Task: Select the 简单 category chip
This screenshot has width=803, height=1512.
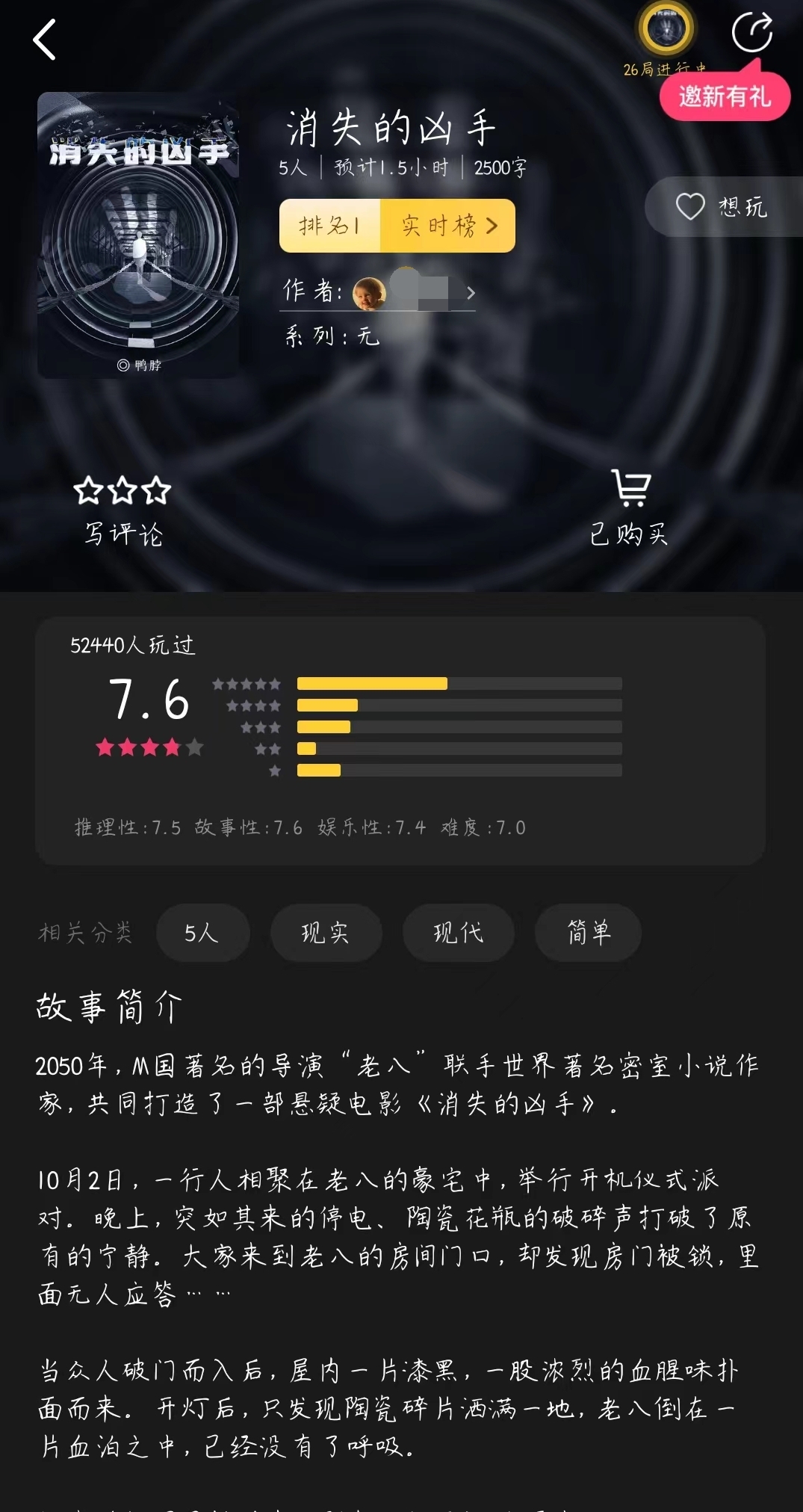Action: coord(588,933)
